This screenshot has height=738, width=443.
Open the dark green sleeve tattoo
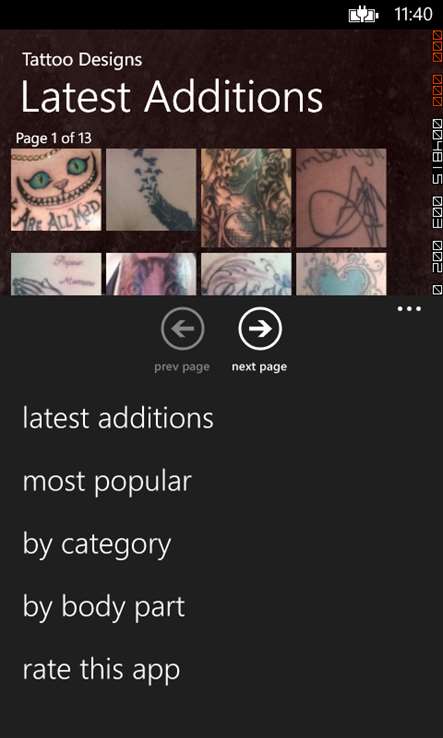(x=246, y=198)
